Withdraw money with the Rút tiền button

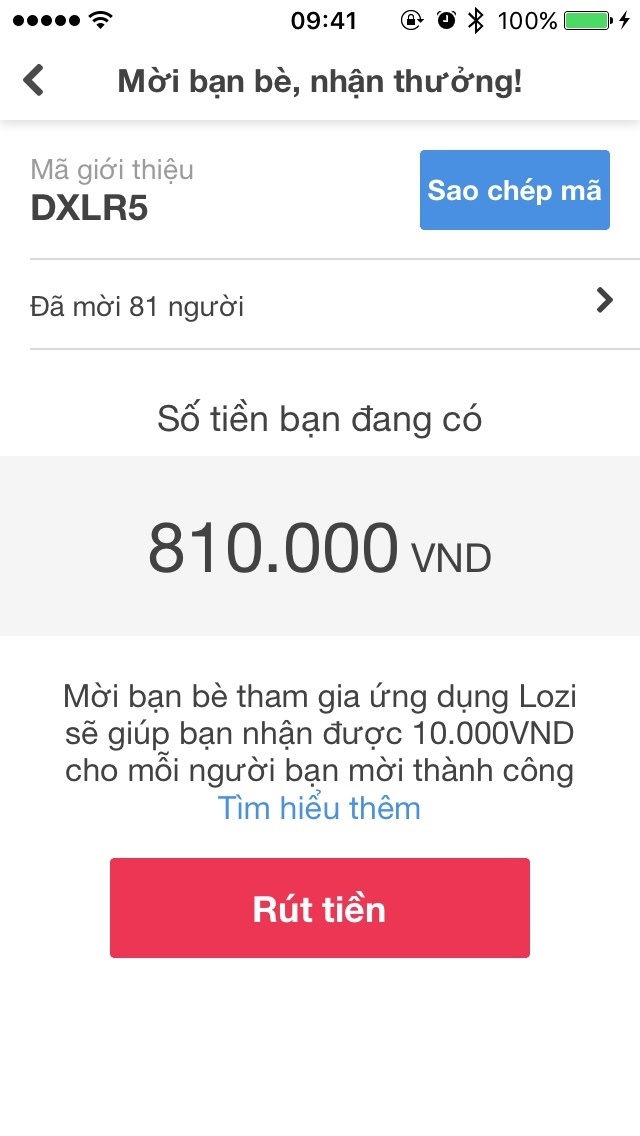click(x=320, y=908)
